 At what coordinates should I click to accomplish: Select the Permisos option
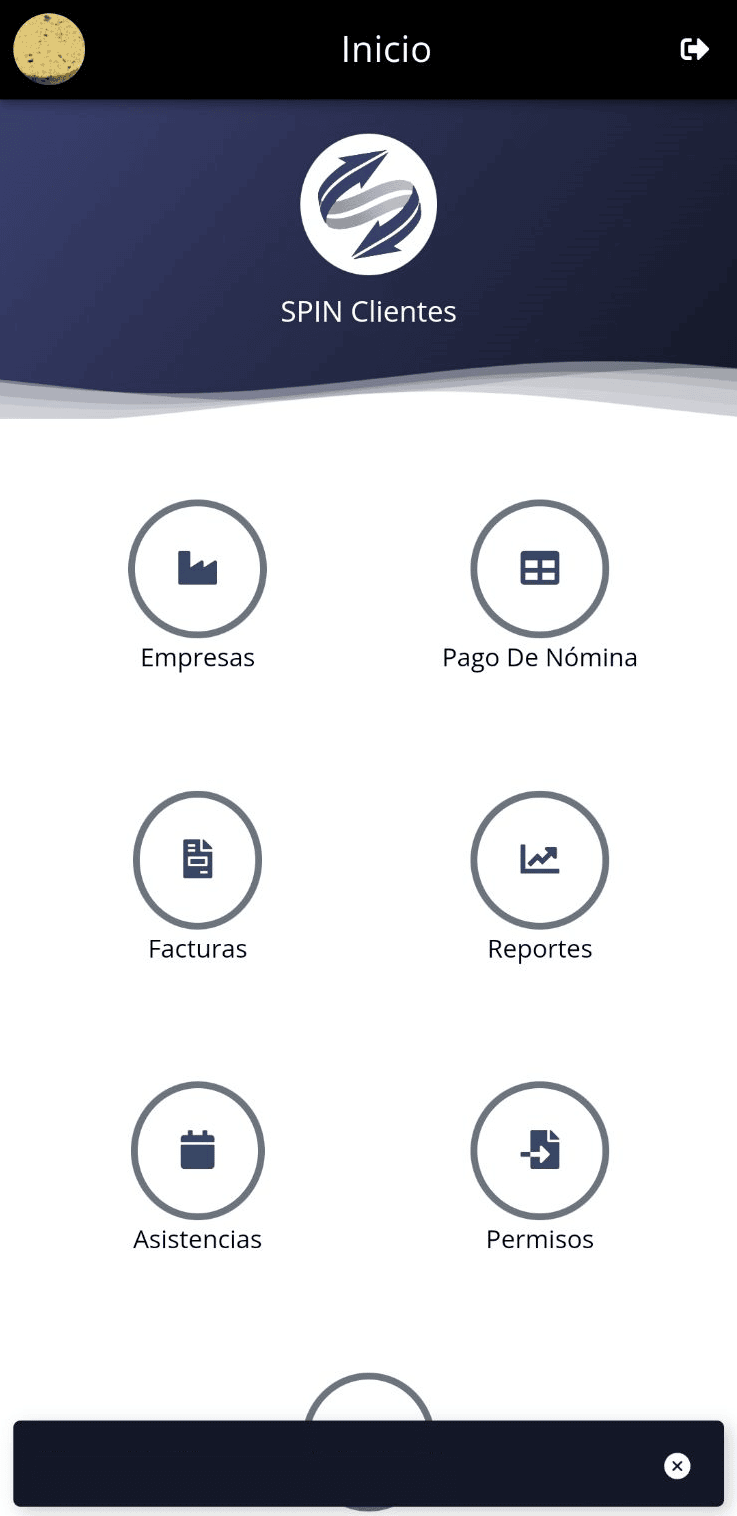tap(539, 1150)
